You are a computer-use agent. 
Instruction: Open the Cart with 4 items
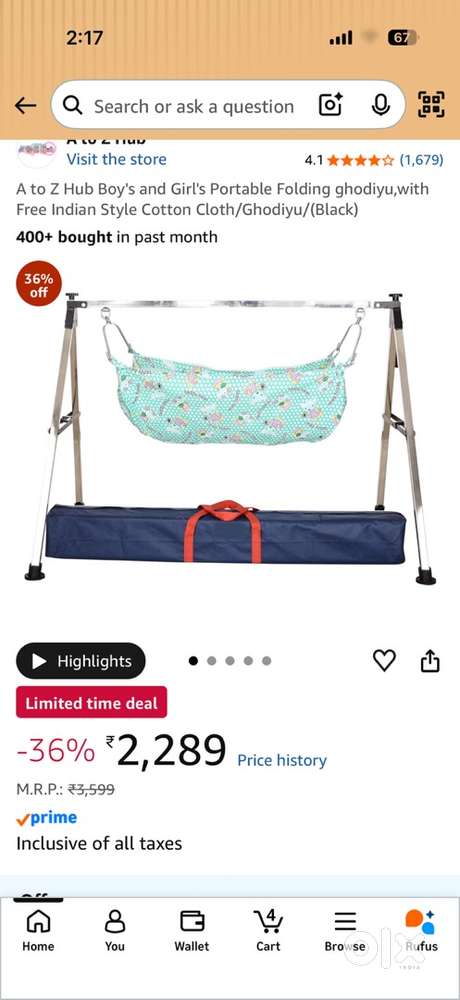[269, 930]
